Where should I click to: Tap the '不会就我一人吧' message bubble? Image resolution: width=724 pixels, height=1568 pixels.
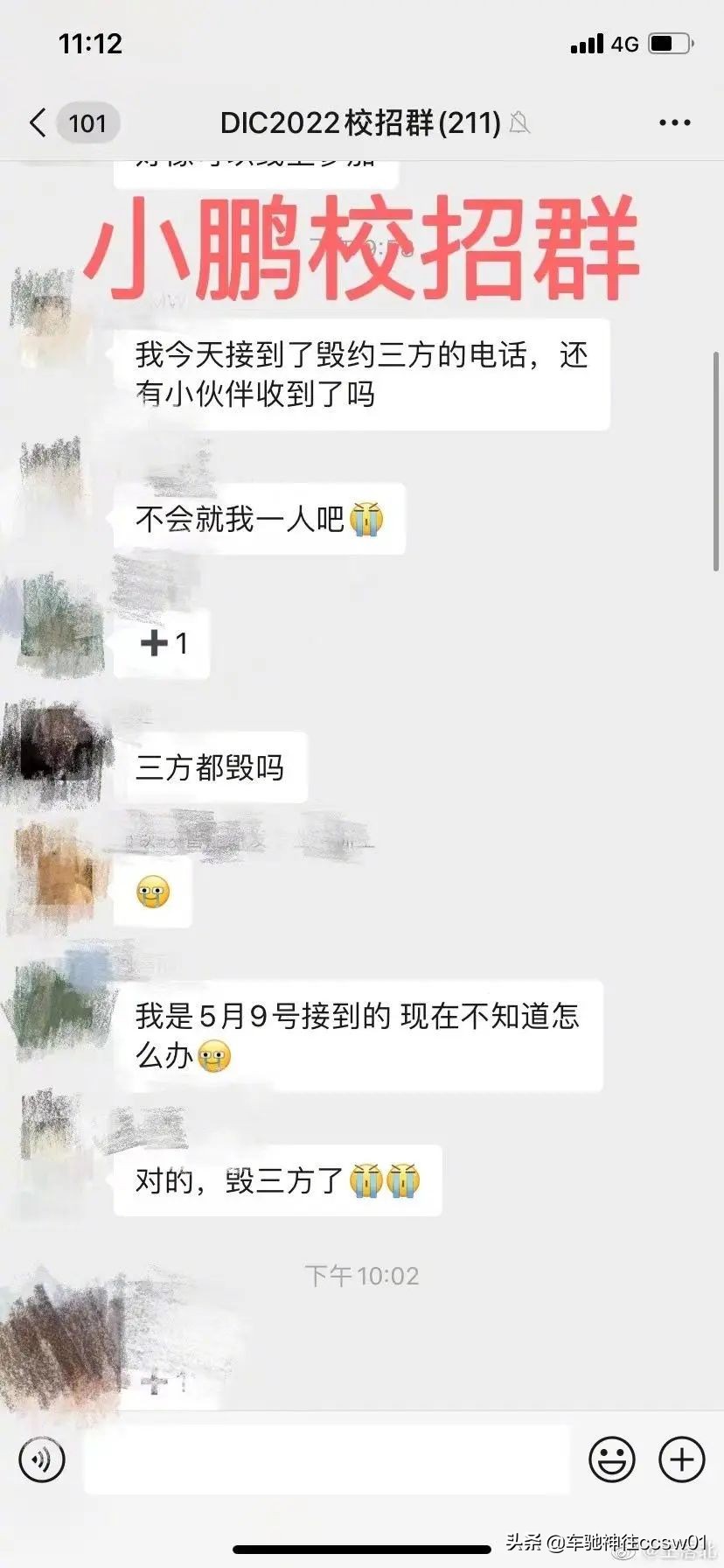point(260,519)
